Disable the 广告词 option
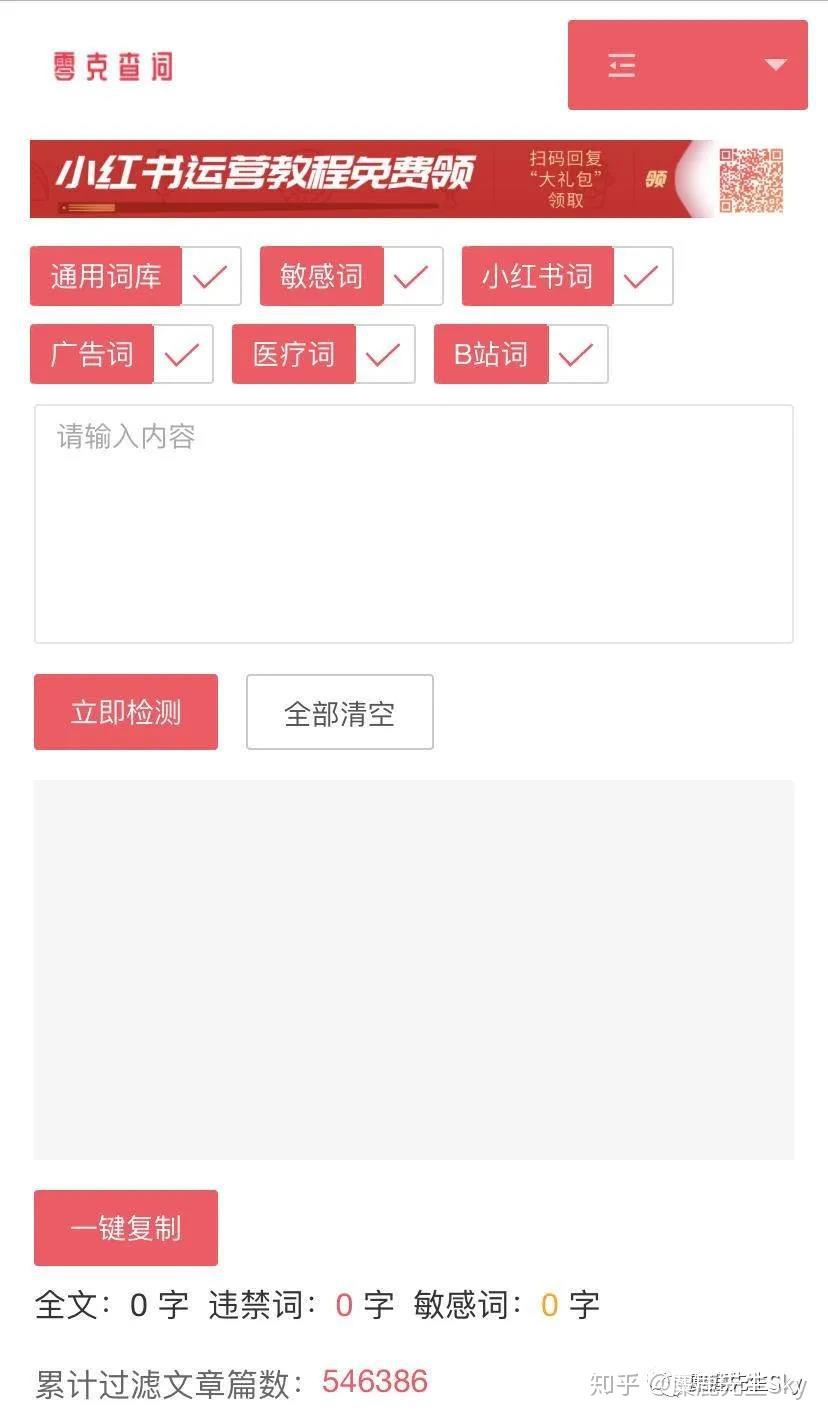 point(183,354)
